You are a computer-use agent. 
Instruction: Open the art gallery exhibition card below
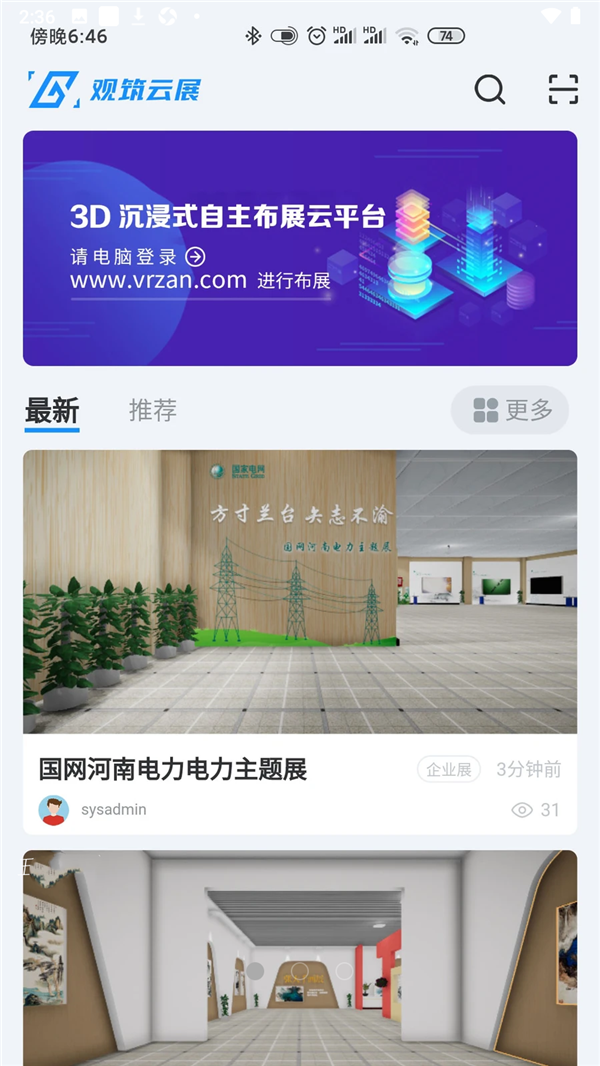click(x=300, y=958)
